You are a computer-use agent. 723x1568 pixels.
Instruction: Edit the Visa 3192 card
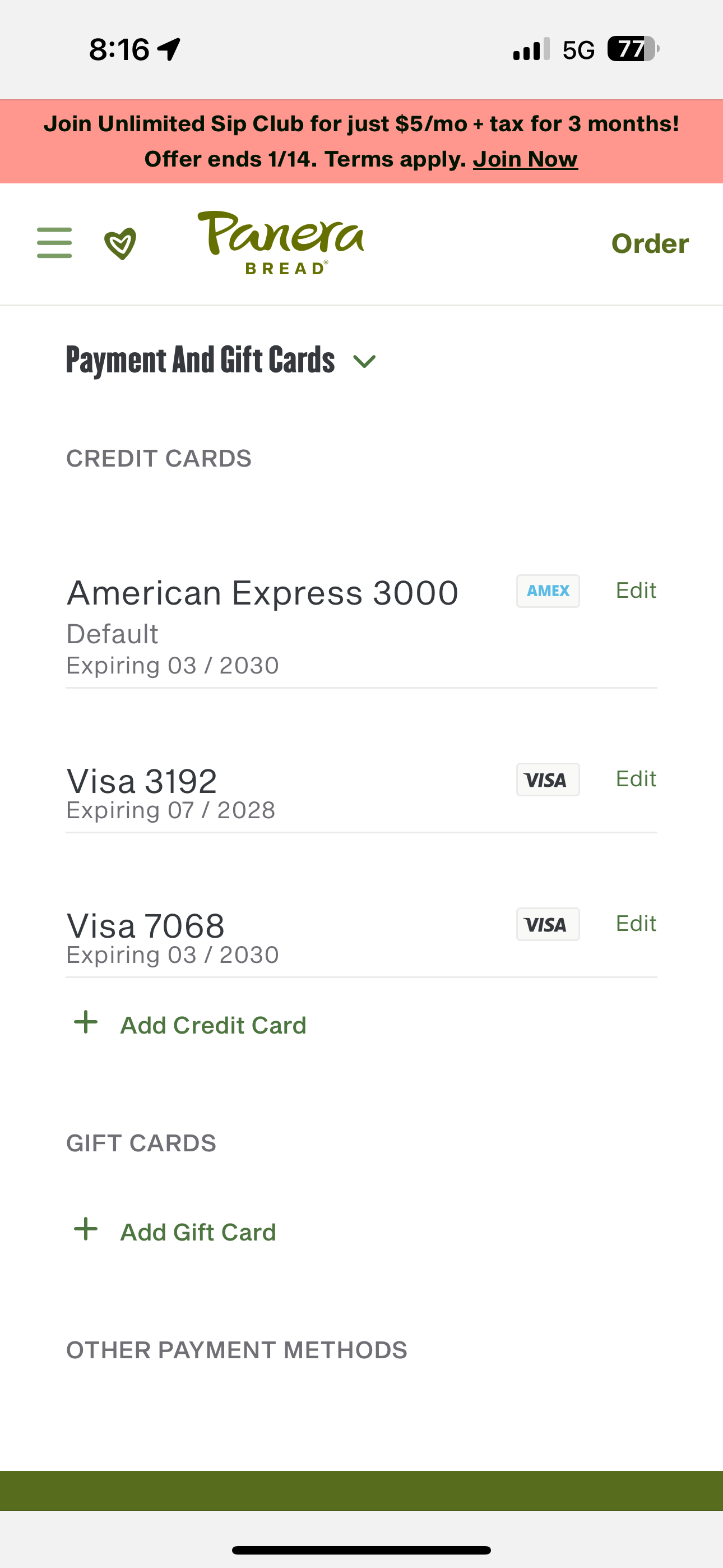636,779
